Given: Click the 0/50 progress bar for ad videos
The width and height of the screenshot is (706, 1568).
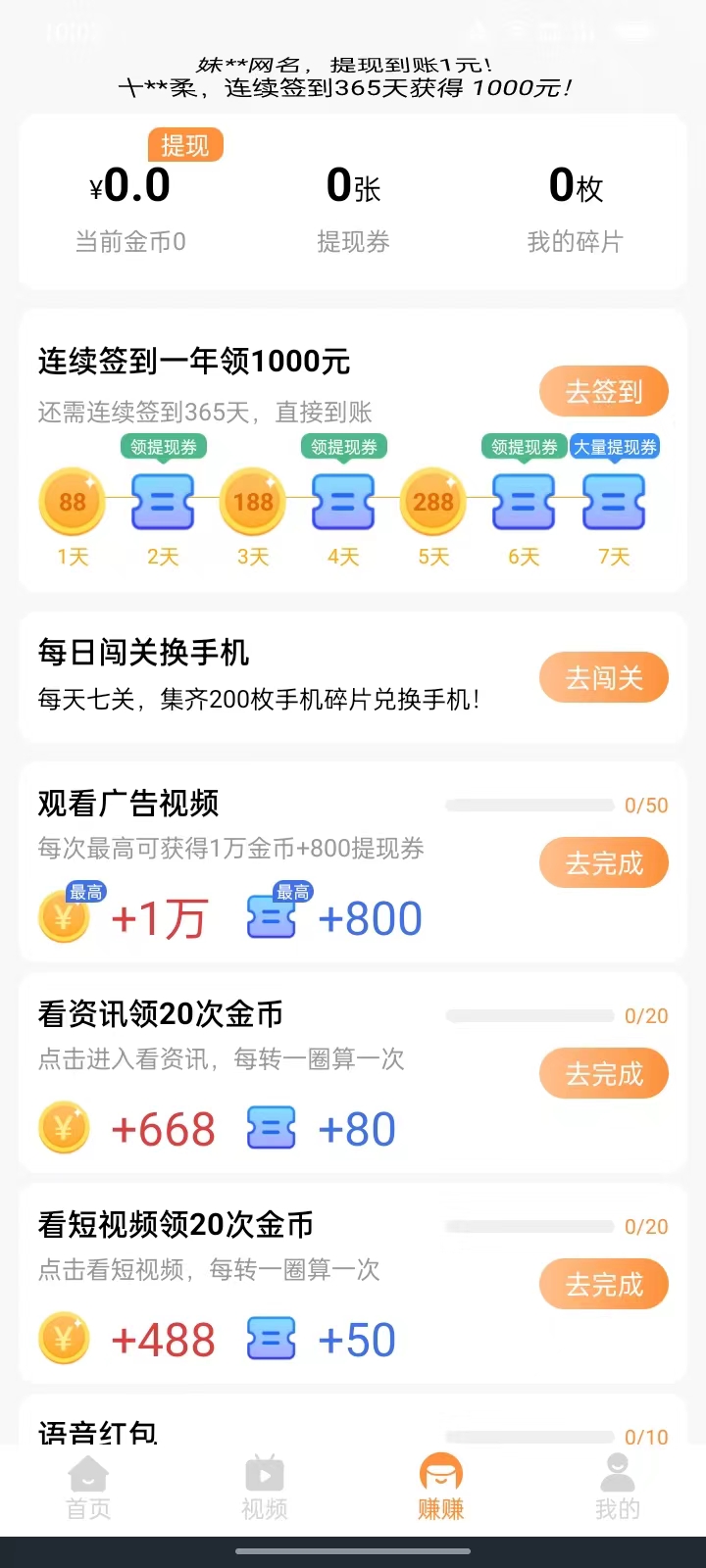Looking at the screenshot, I should (529, 804).
